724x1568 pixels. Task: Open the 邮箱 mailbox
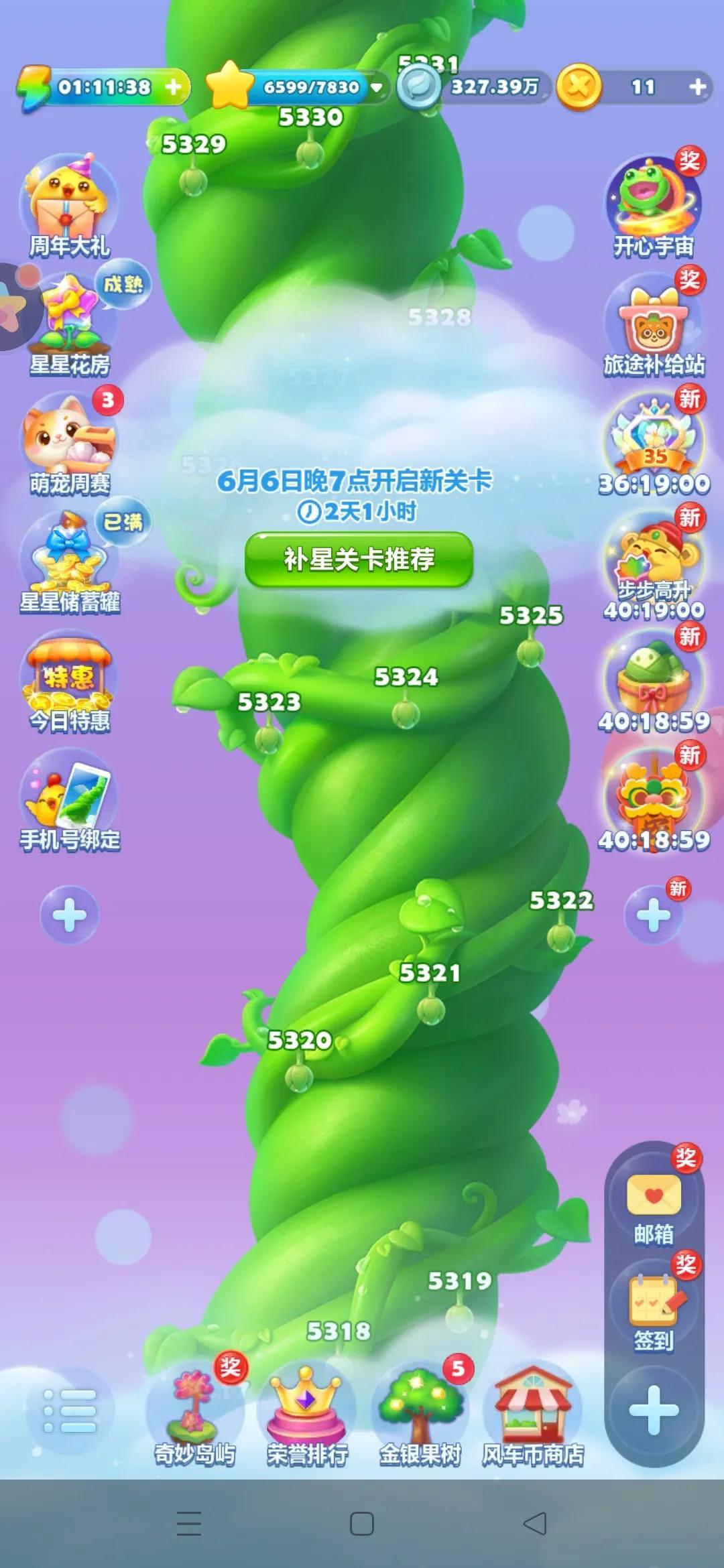pyautogui.click(x=654, y=1206)
